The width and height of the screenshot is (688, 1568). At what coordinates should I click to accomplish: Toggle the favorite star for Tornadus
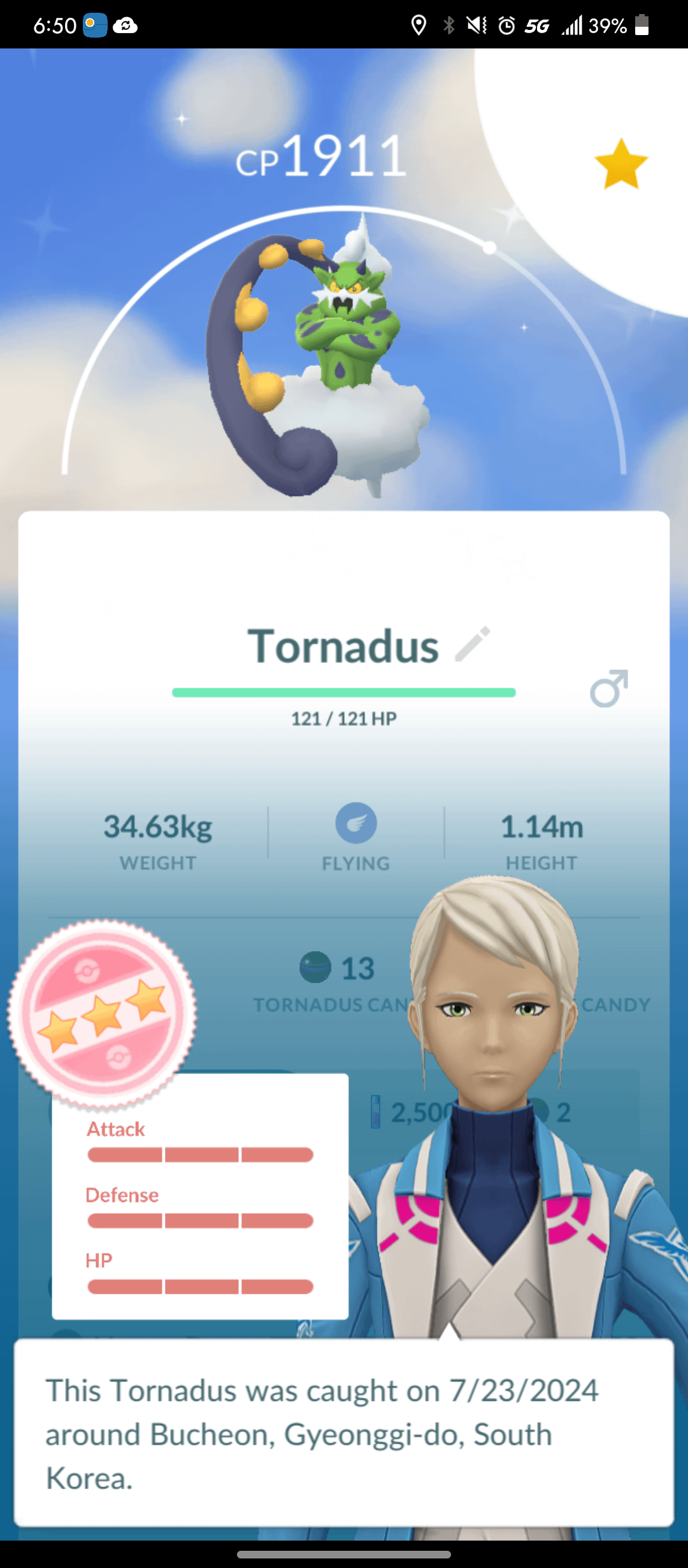[620, 165]
